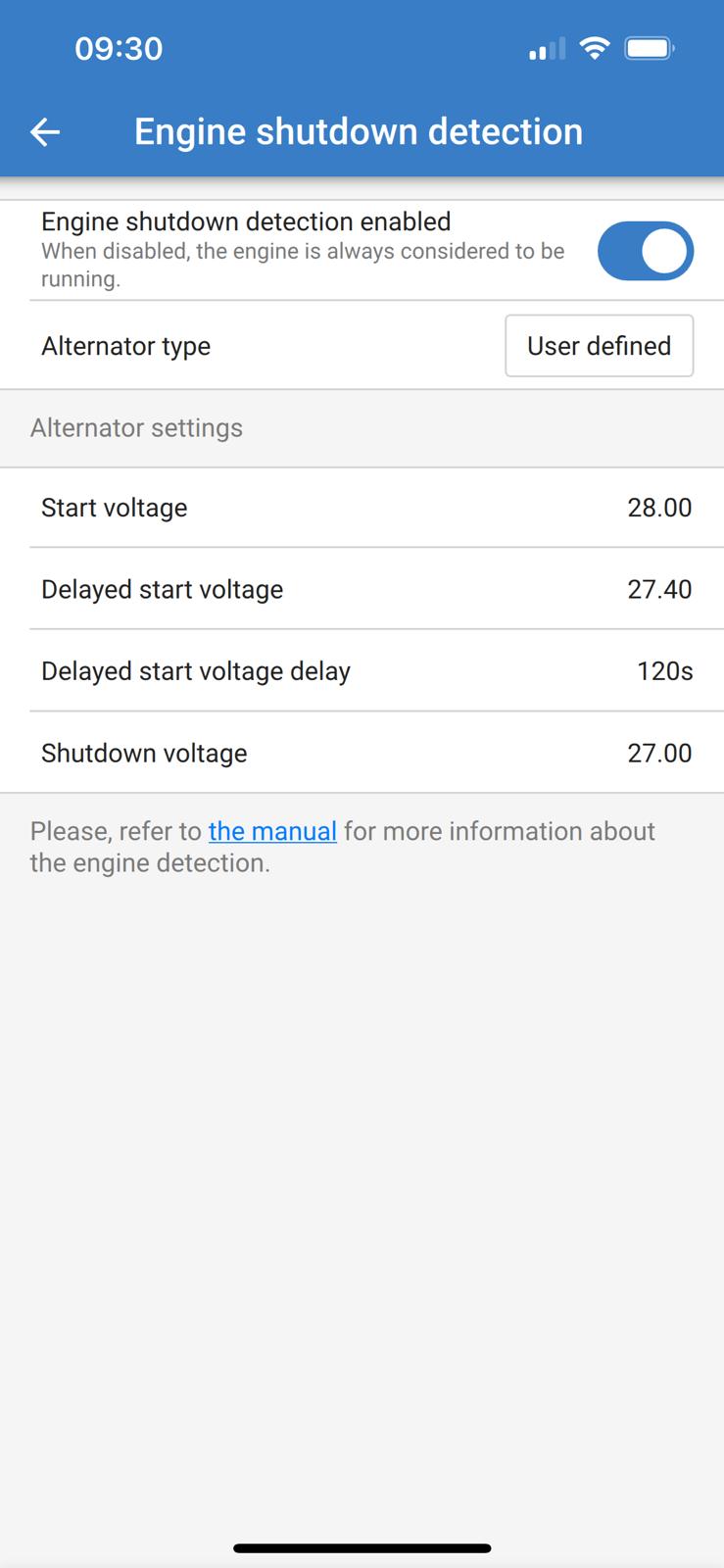Image resolution: width=724 pixels, height=1568 pixels.
Task: Open the manual link
Action: point(272,831)
